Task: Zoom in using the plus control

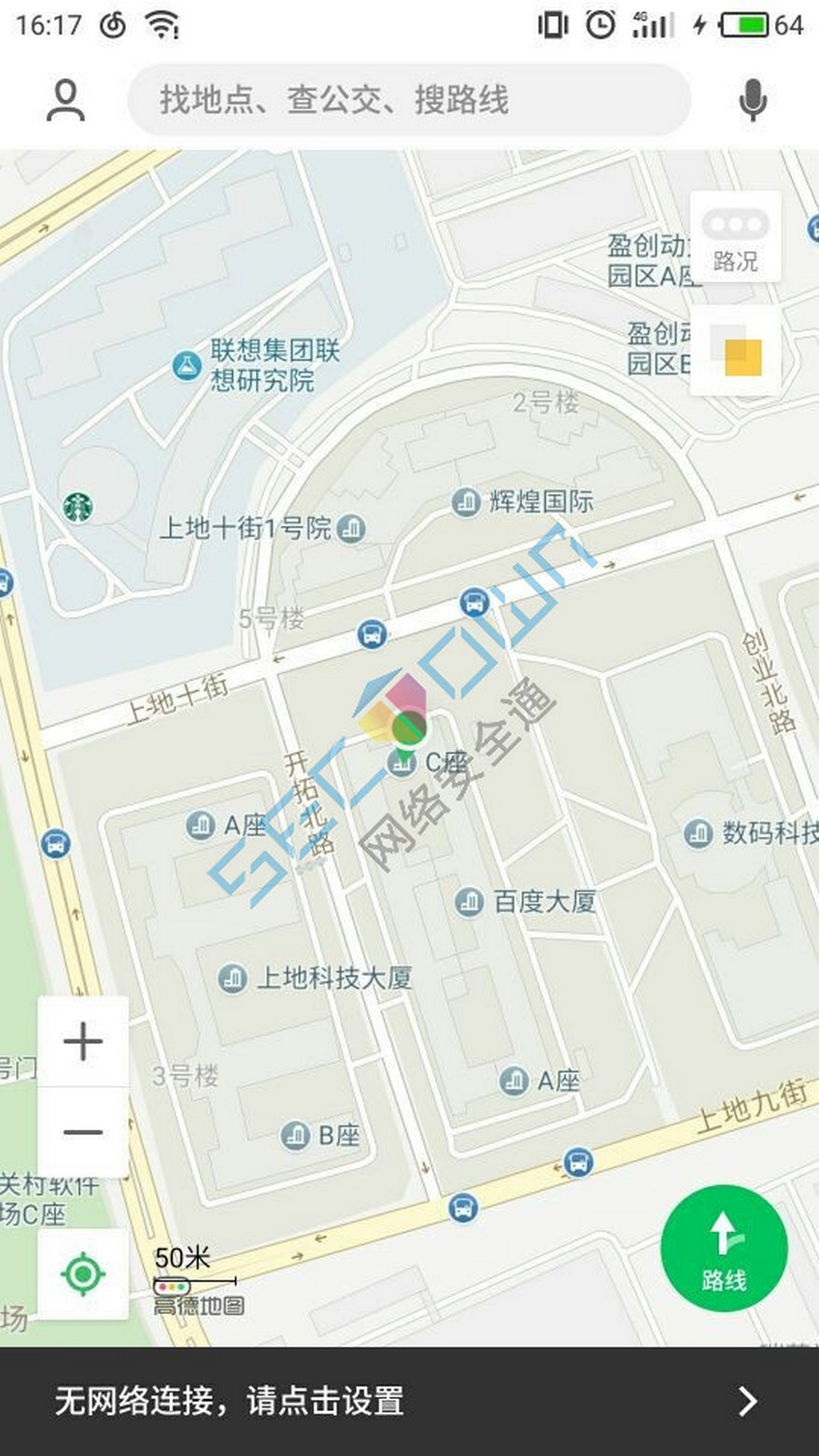Action: 82,1042
